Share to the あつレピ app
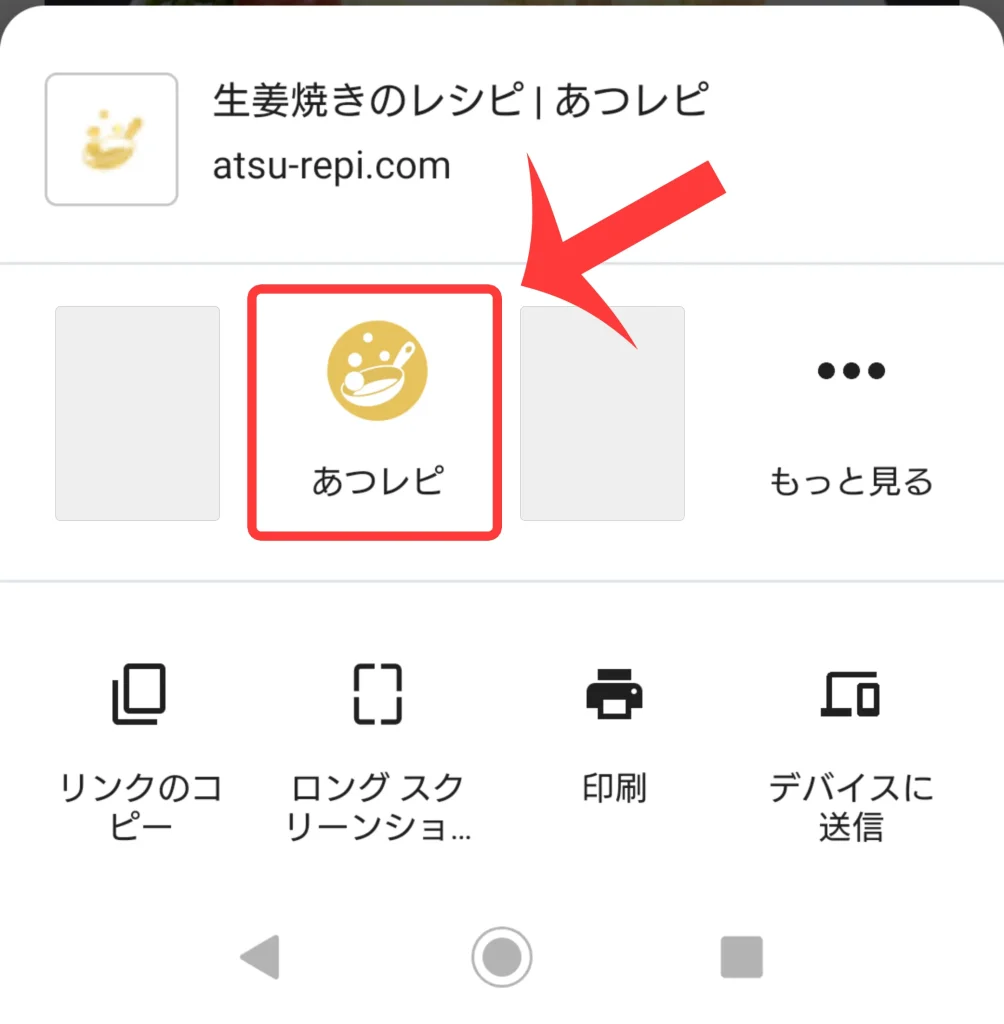 [x=376, y=412]
